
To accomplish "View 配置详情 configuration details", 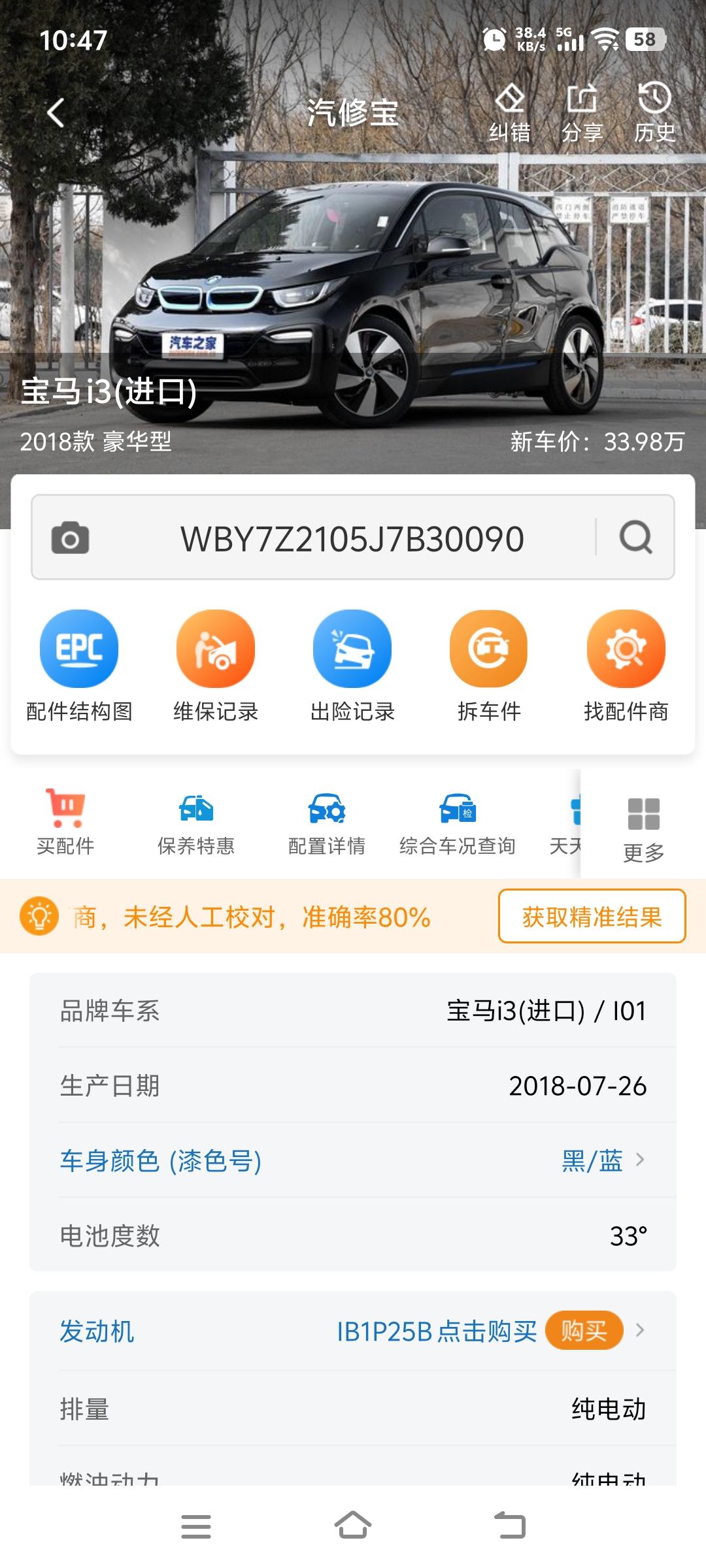I will pos(327,823).
